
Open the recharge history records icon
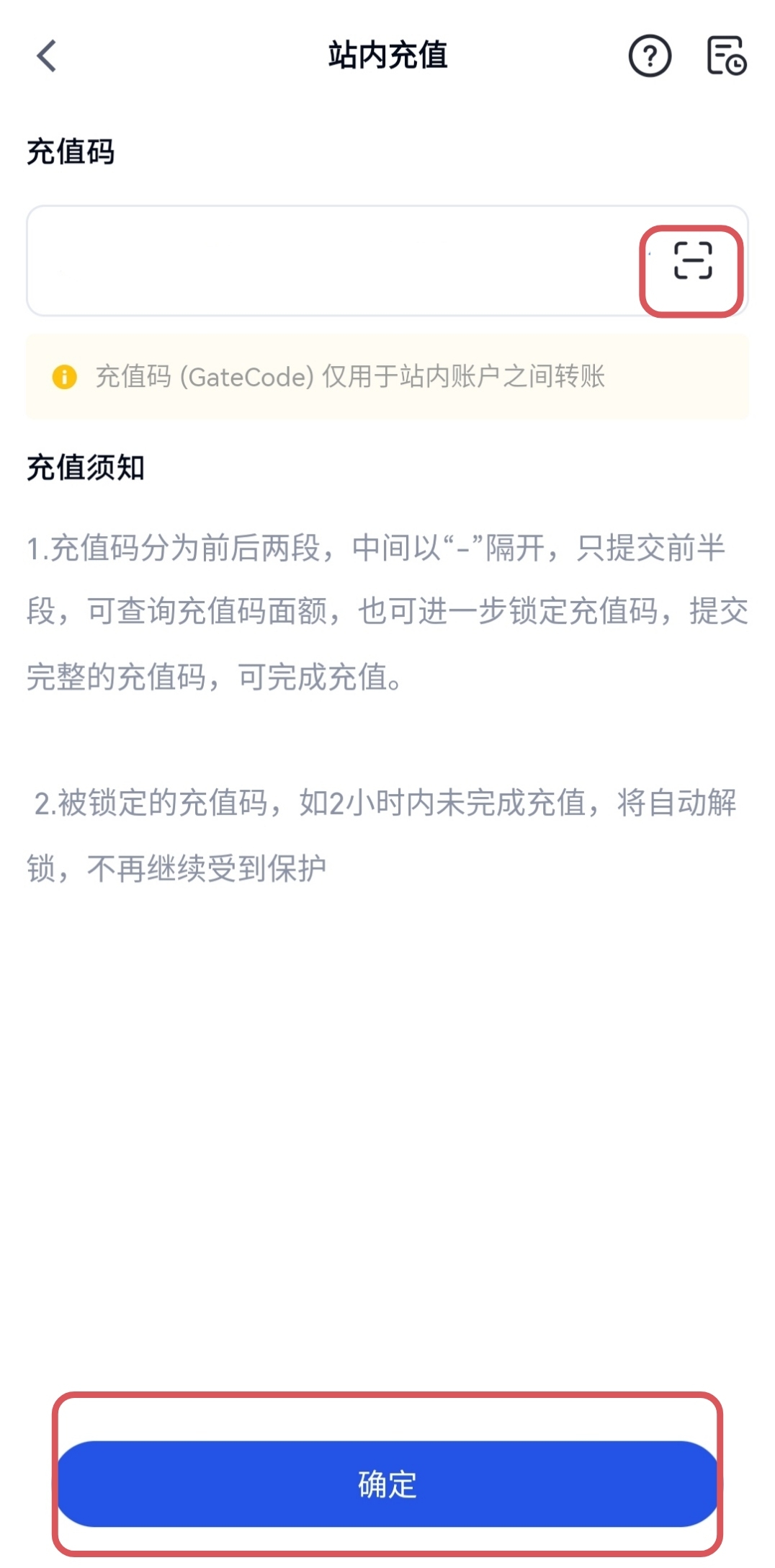(x=726, y=56)
